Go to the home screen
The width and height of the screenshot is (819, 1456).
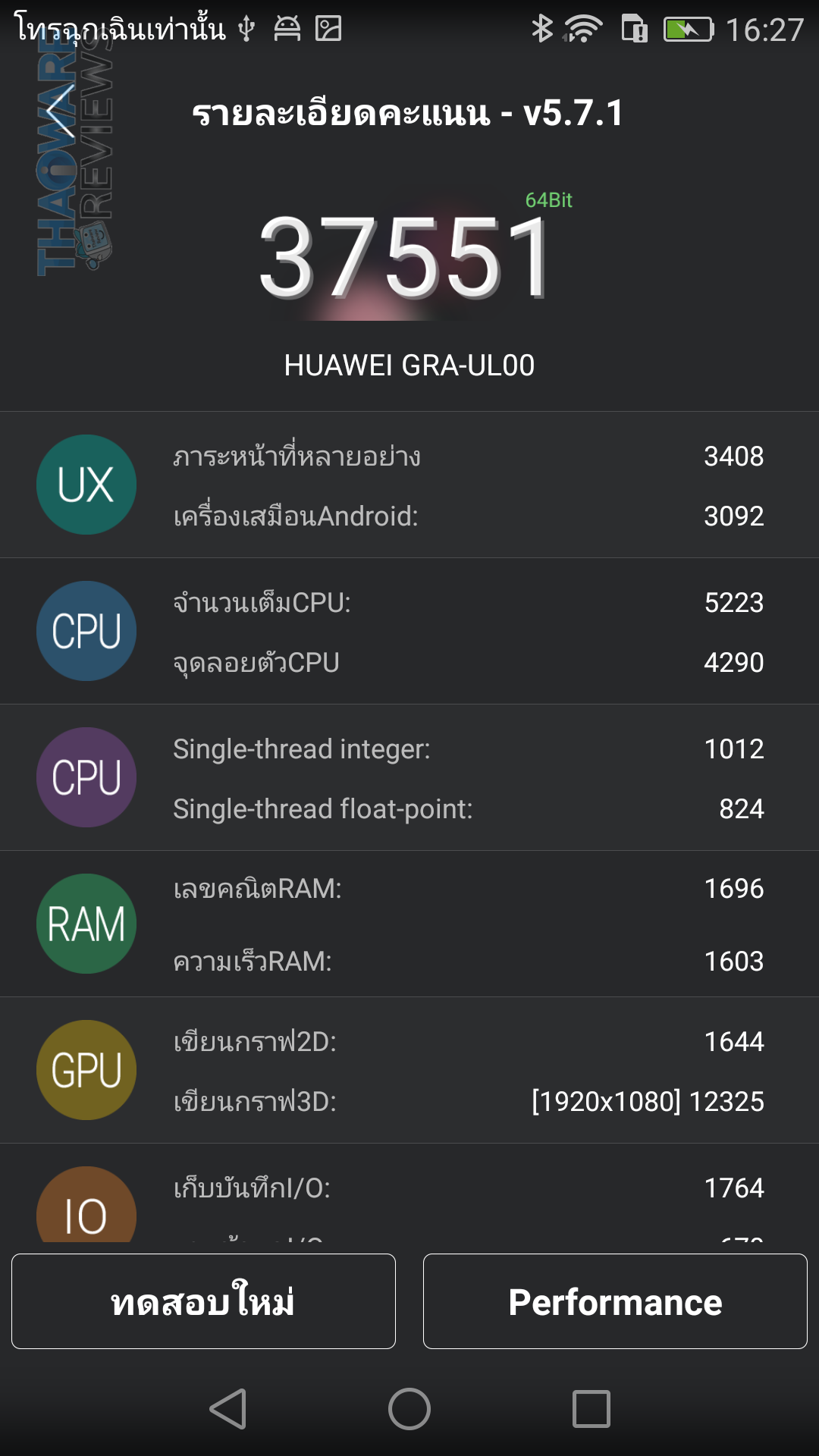pos(409,1409)
